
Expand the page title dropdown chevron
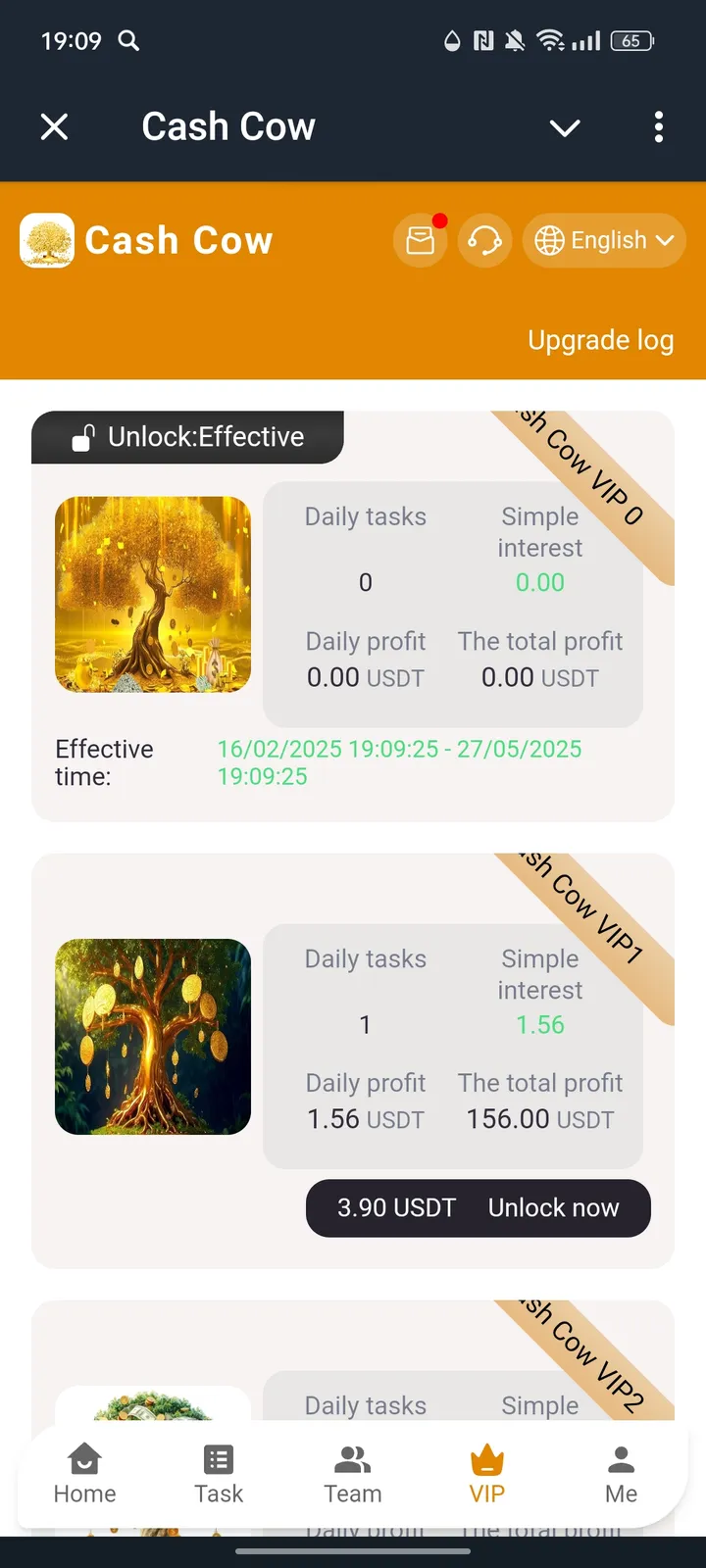(x=565, y=127)
